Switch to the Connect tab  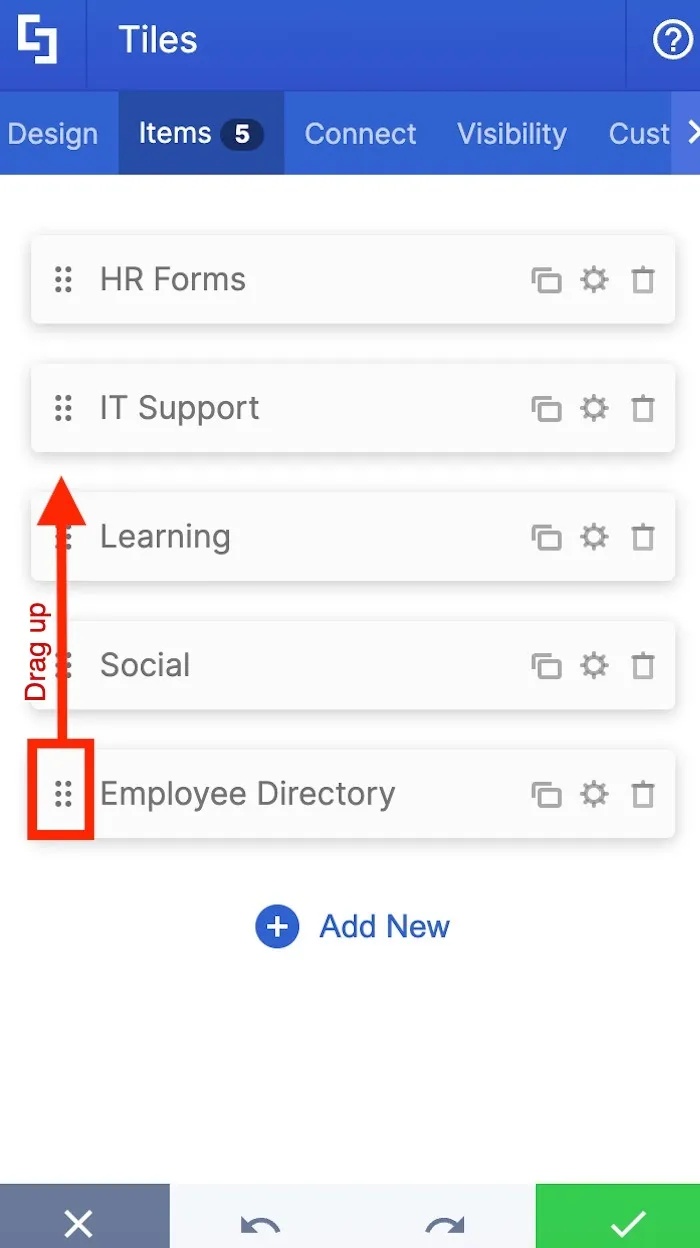point(361,134)
